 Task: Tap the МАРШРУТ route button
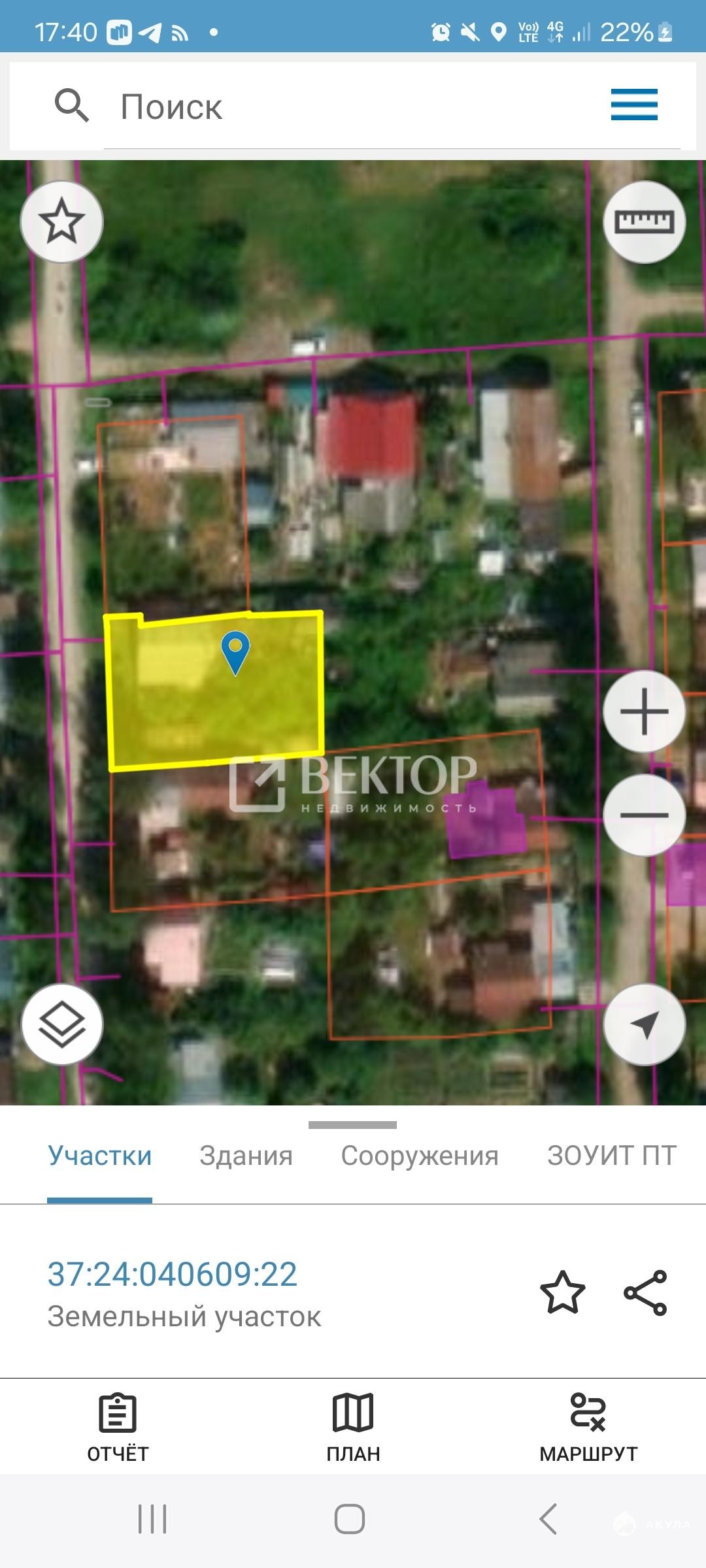point(588,1428)
